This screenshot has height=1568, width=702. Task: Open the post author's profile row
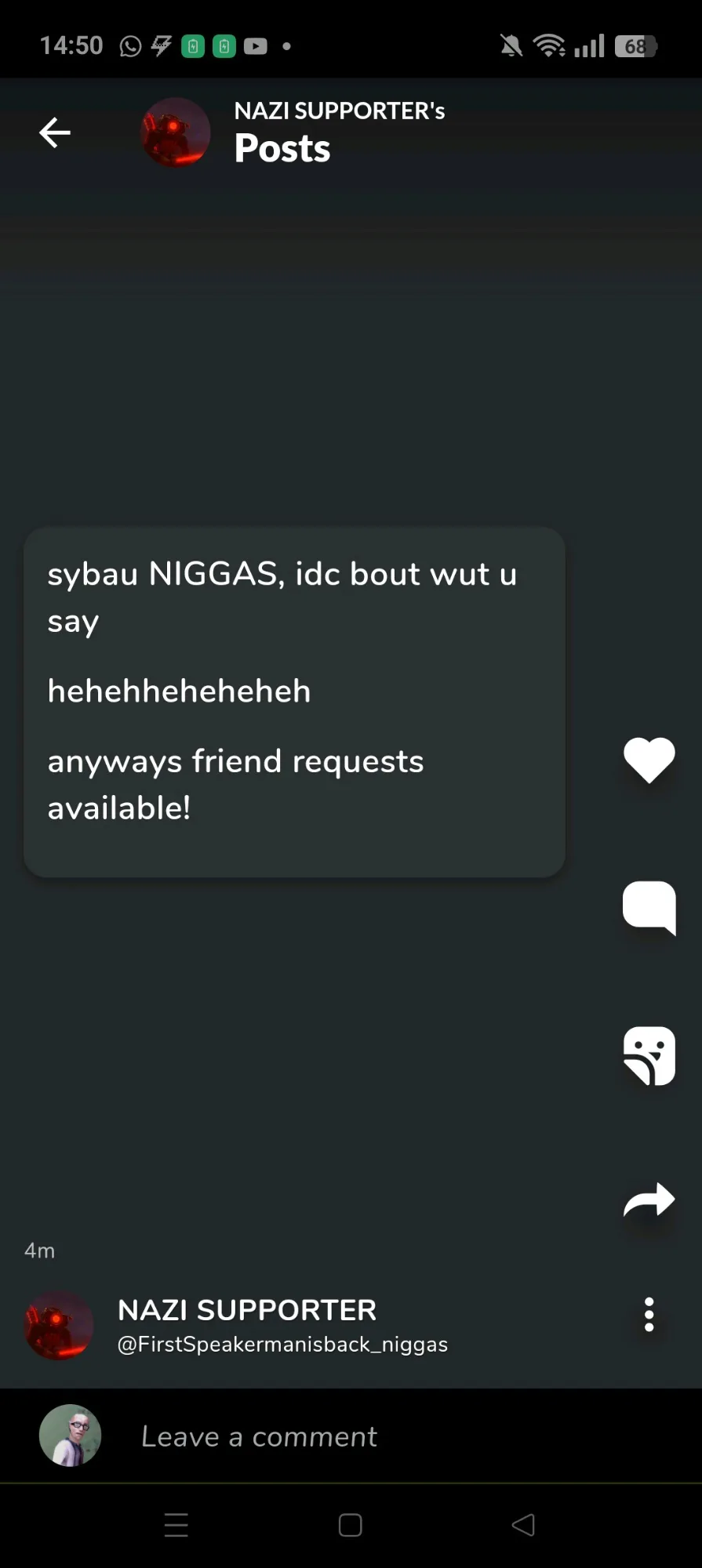(x=235, y=1325)
